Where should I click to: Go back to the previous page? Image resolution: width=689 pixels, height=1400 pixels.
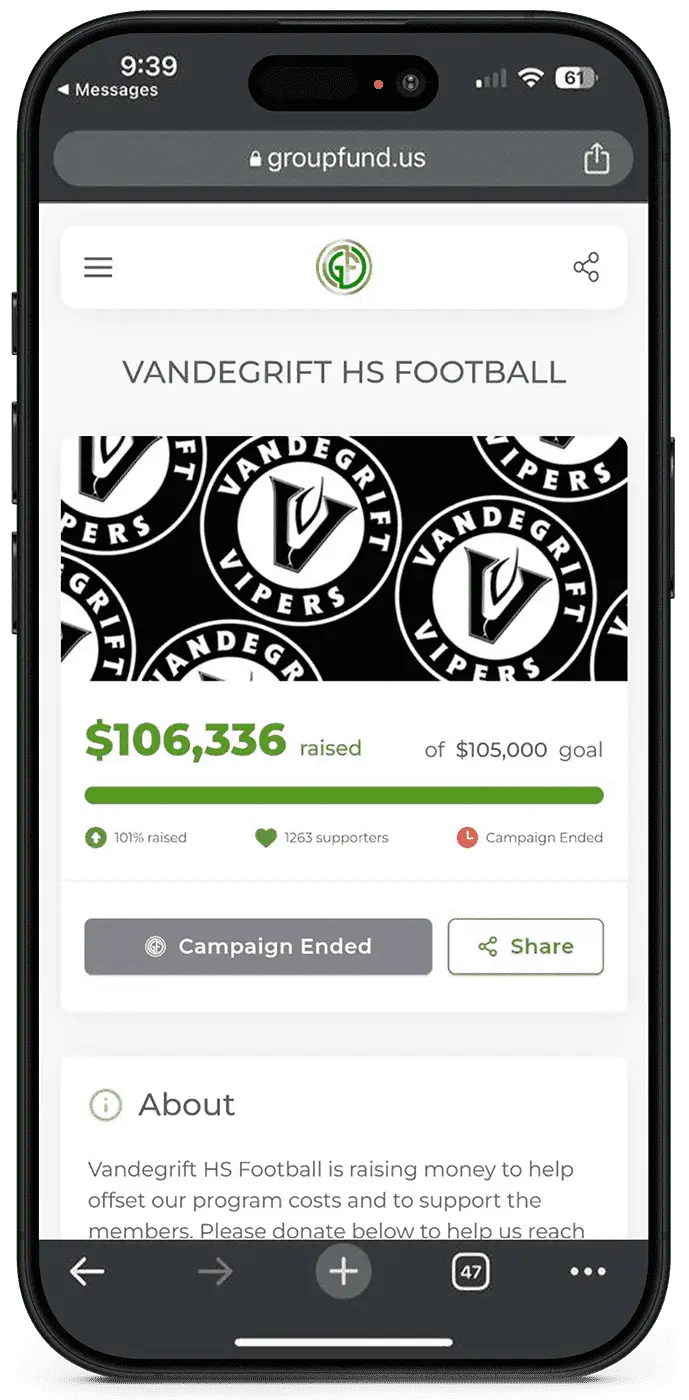pyautogui.click(x=87, y=1272)
